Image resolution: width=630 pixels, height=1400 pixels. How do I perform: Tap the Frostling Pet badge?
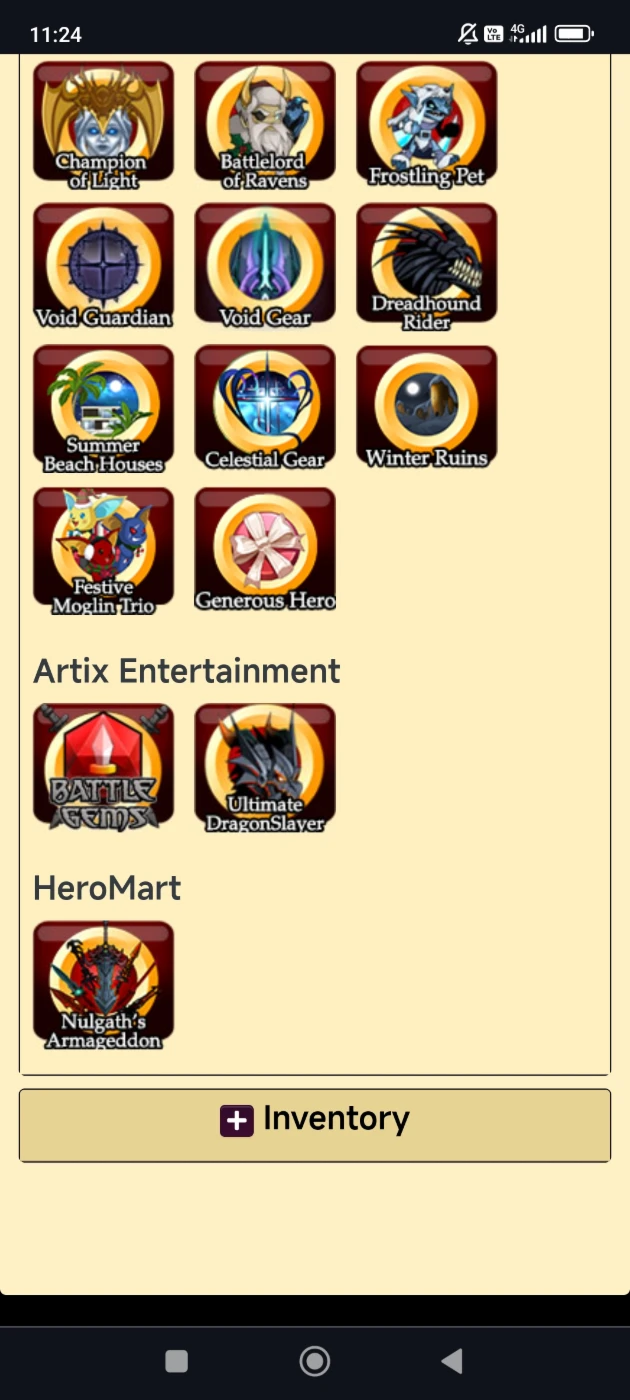(x=427, y=124)
